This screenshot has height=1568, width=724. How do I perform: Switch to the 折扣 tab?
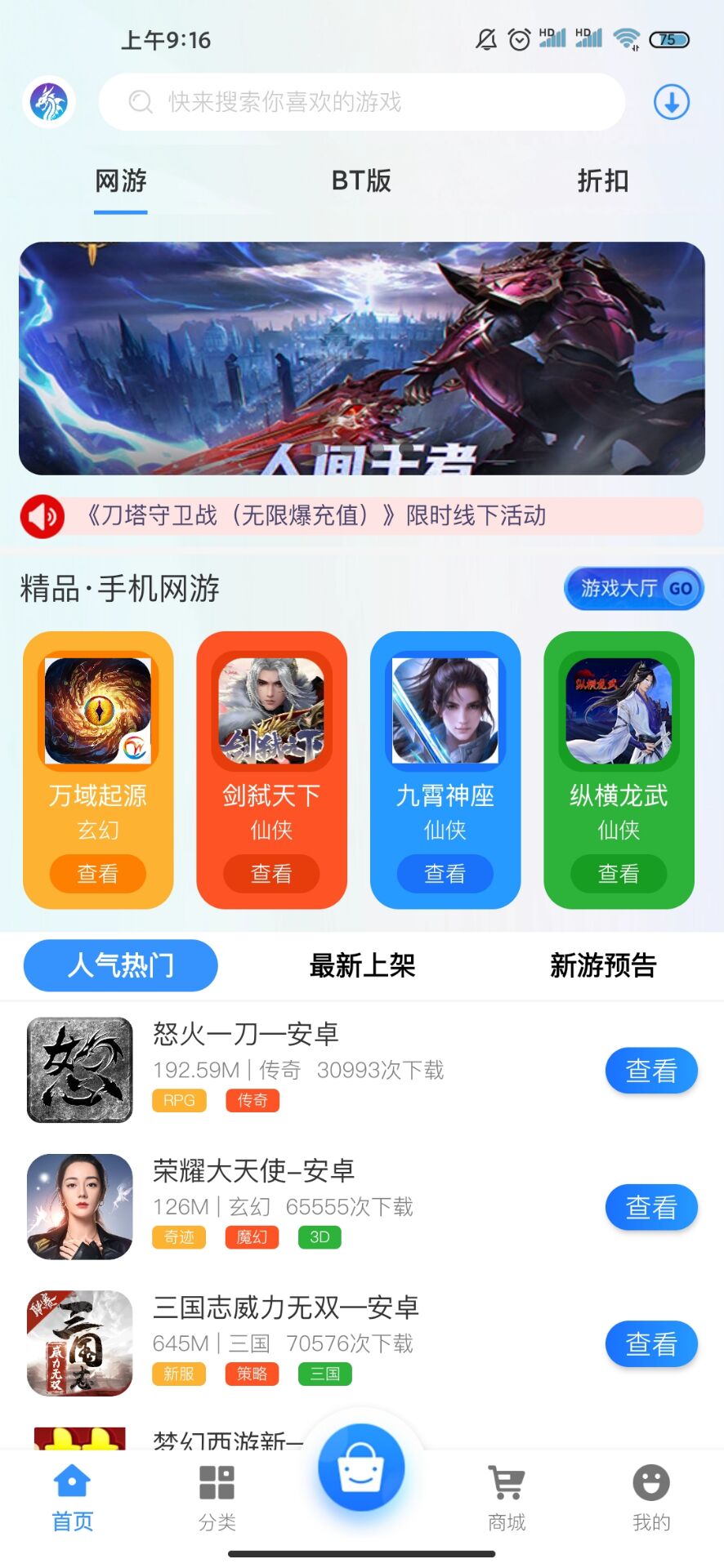[603, 180]
